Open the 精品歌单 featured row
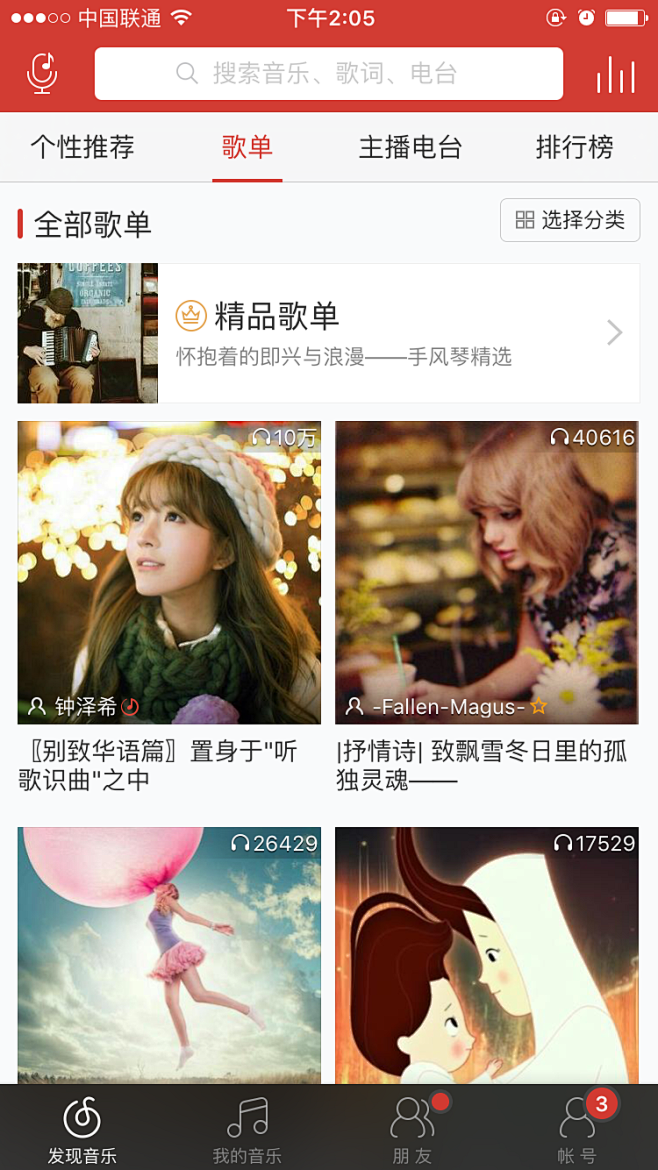This screenshot has width=658, height=1170. (329, 333)
